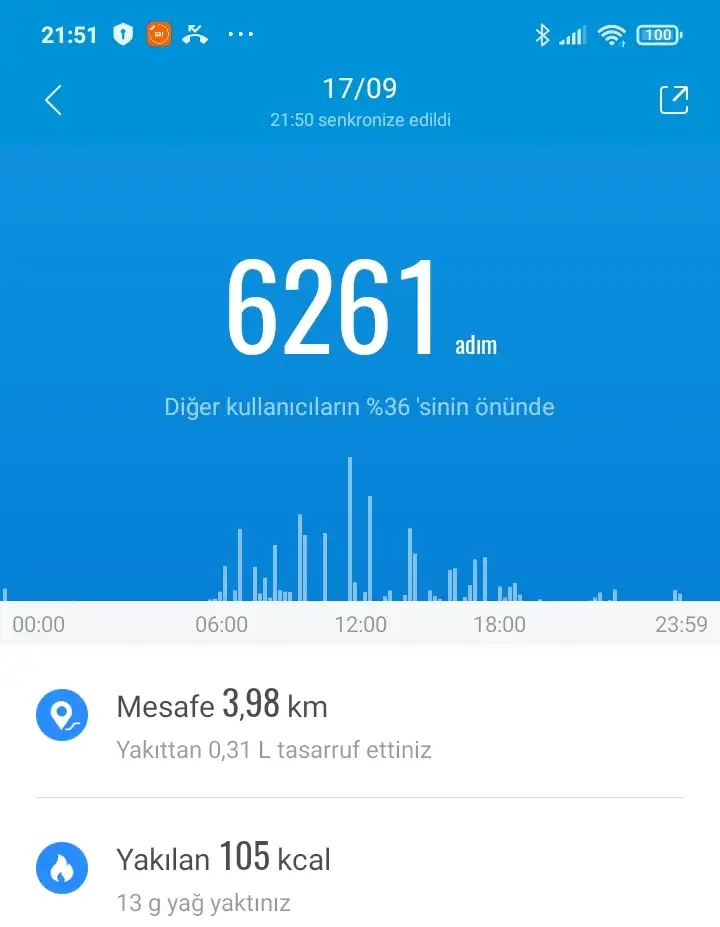Go back using the top-left arrow

[54, 100]
